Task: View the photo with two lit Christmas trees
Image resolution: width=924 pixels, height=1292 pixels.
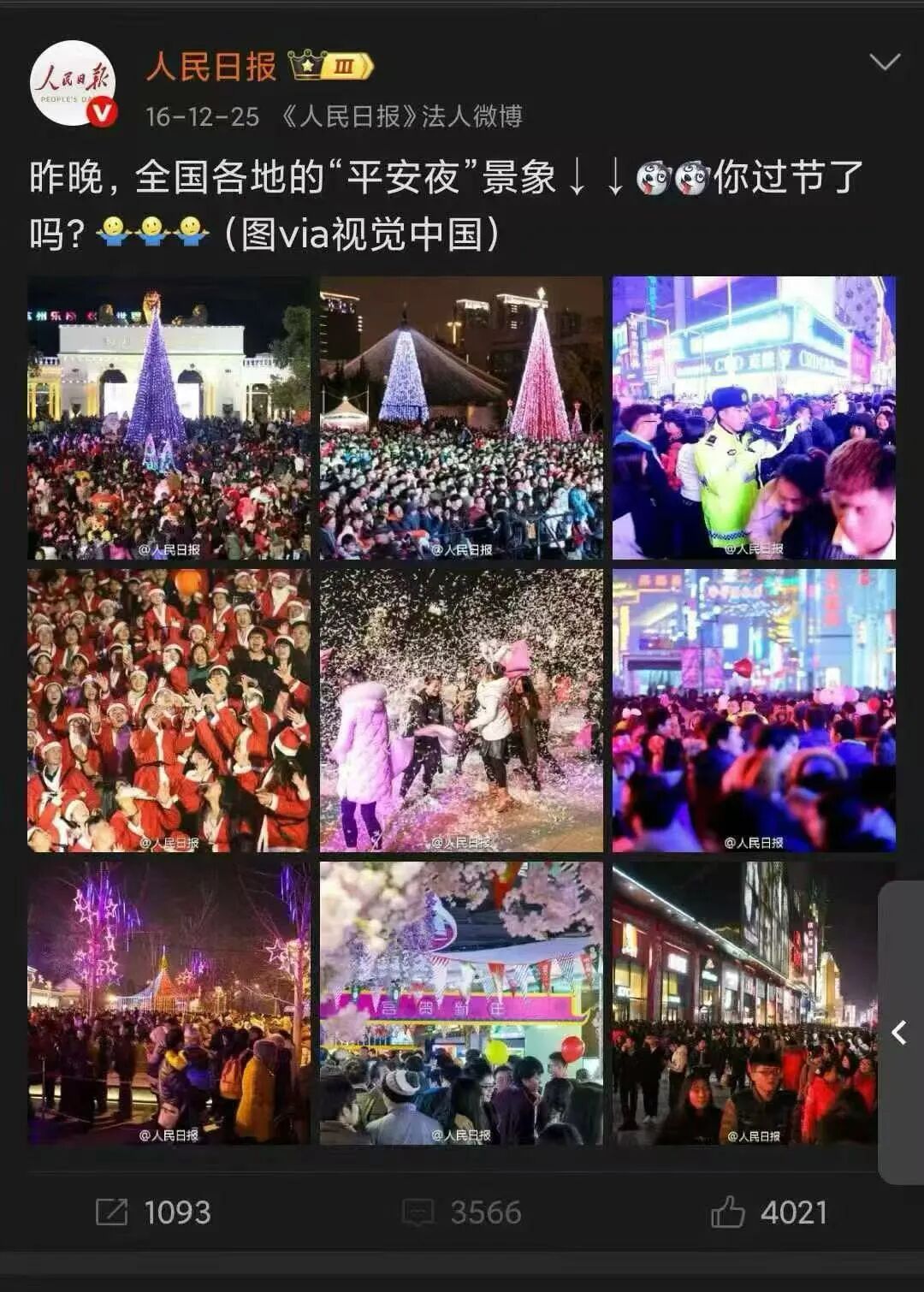Action: pyautogui.click(x=461, y=418)
